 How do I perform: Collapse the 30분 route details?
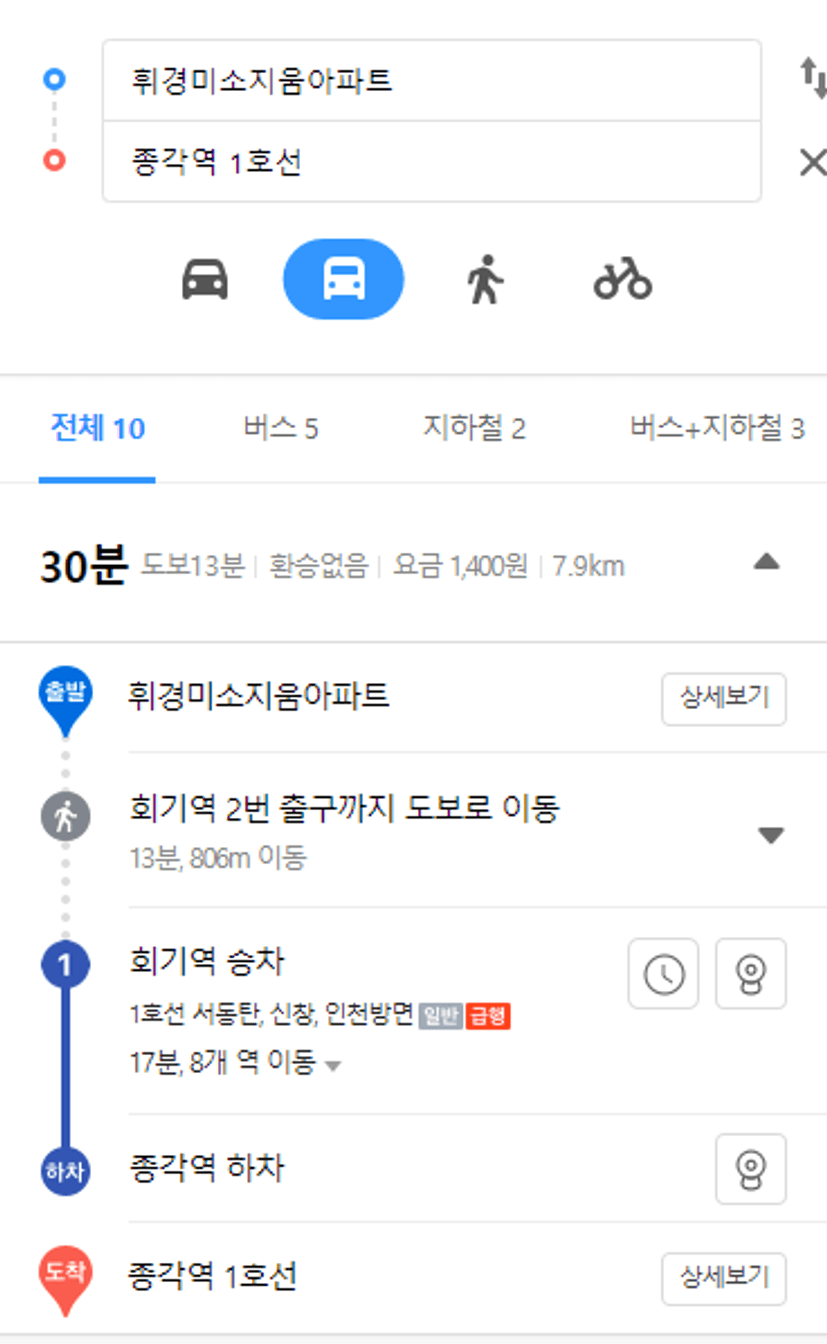[766, 562]
